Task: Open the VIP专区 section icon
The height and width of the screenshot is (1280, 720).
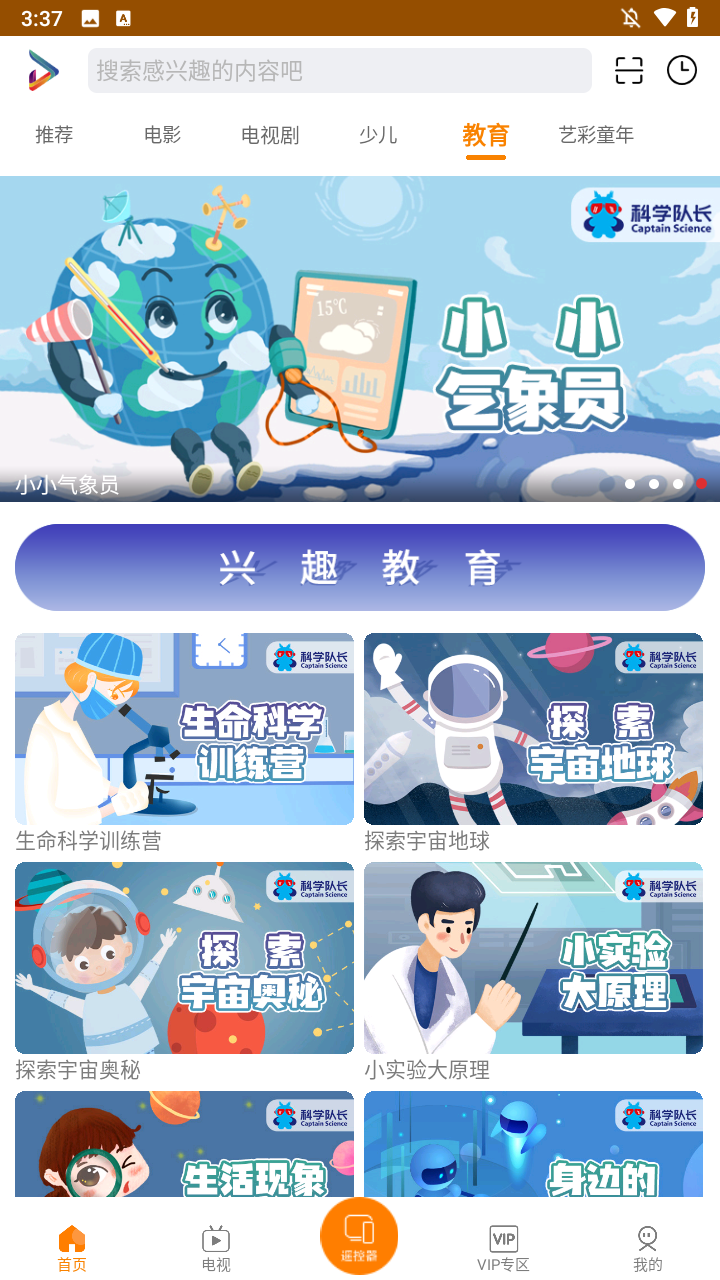Action: click(502, 1239)
